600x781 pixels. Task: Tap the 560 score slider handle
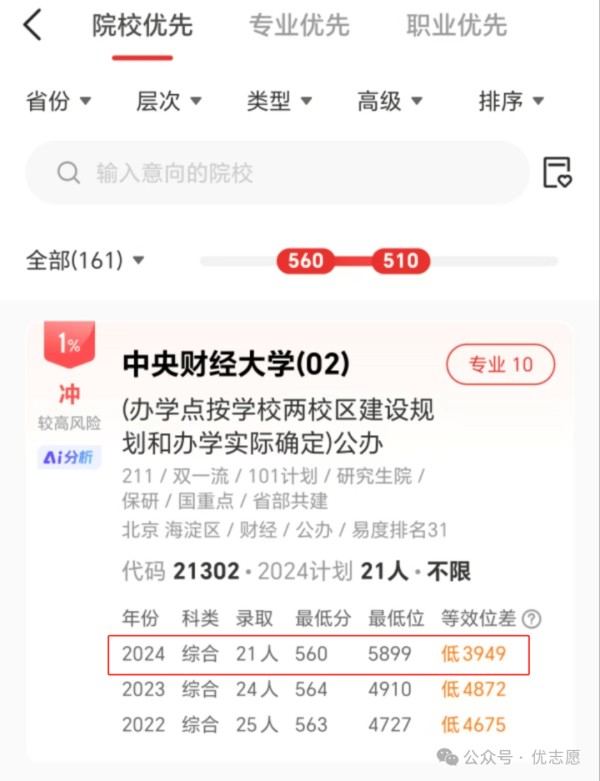(305, 261)
